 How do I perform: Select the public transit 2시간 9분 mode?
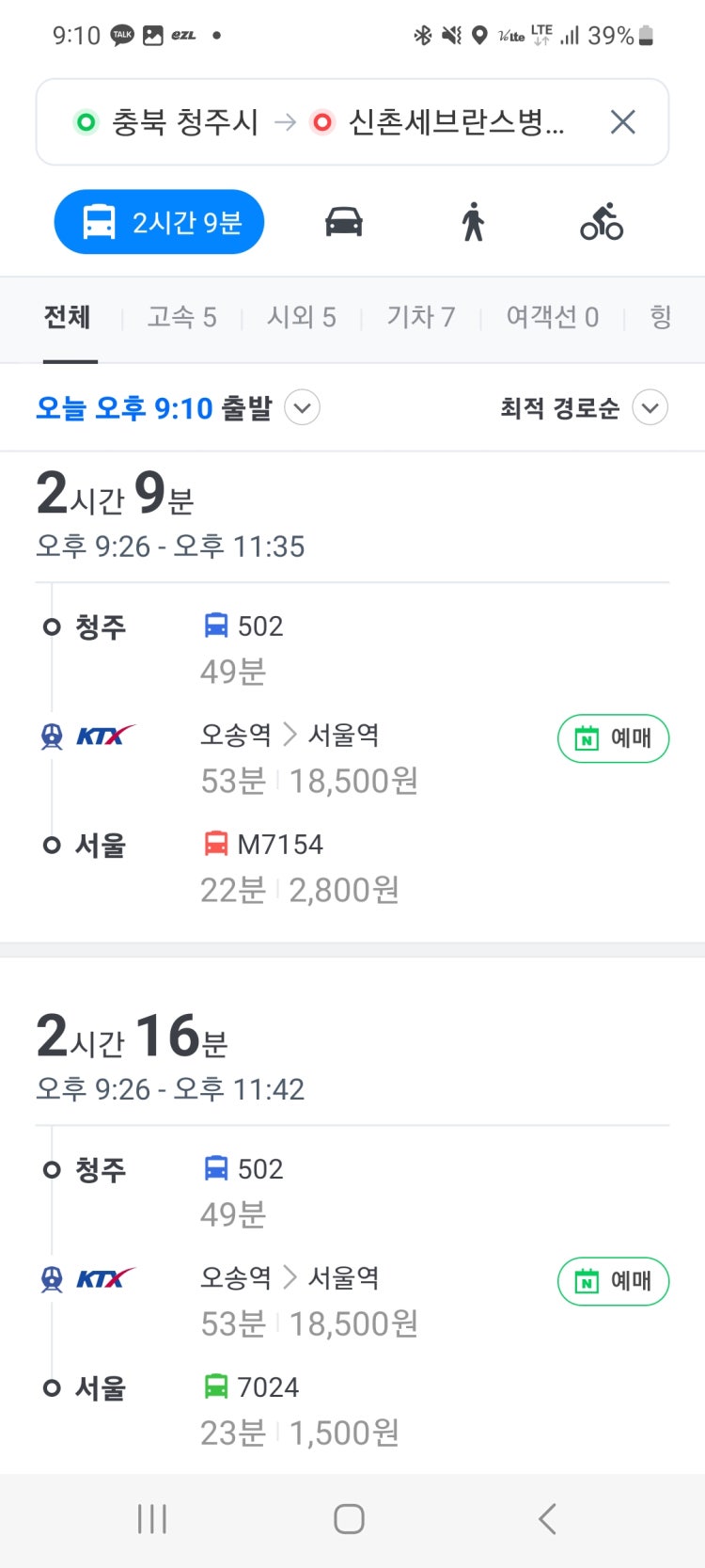click(159, 222)
